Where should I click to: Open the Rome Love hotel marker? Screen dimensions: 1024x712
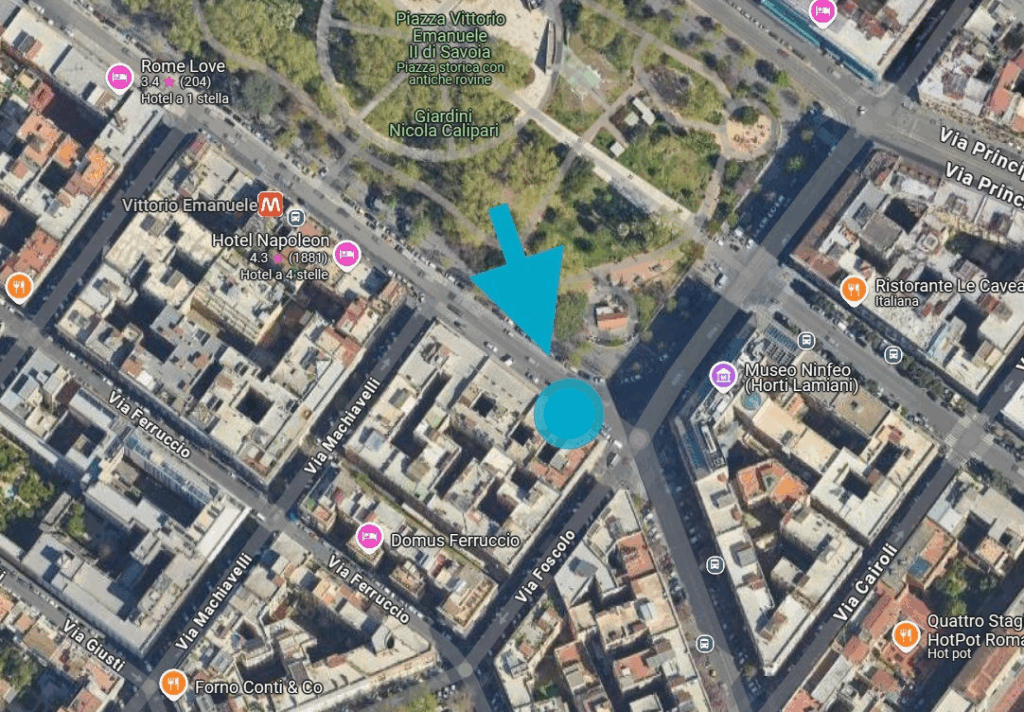[x=120, y=77]
